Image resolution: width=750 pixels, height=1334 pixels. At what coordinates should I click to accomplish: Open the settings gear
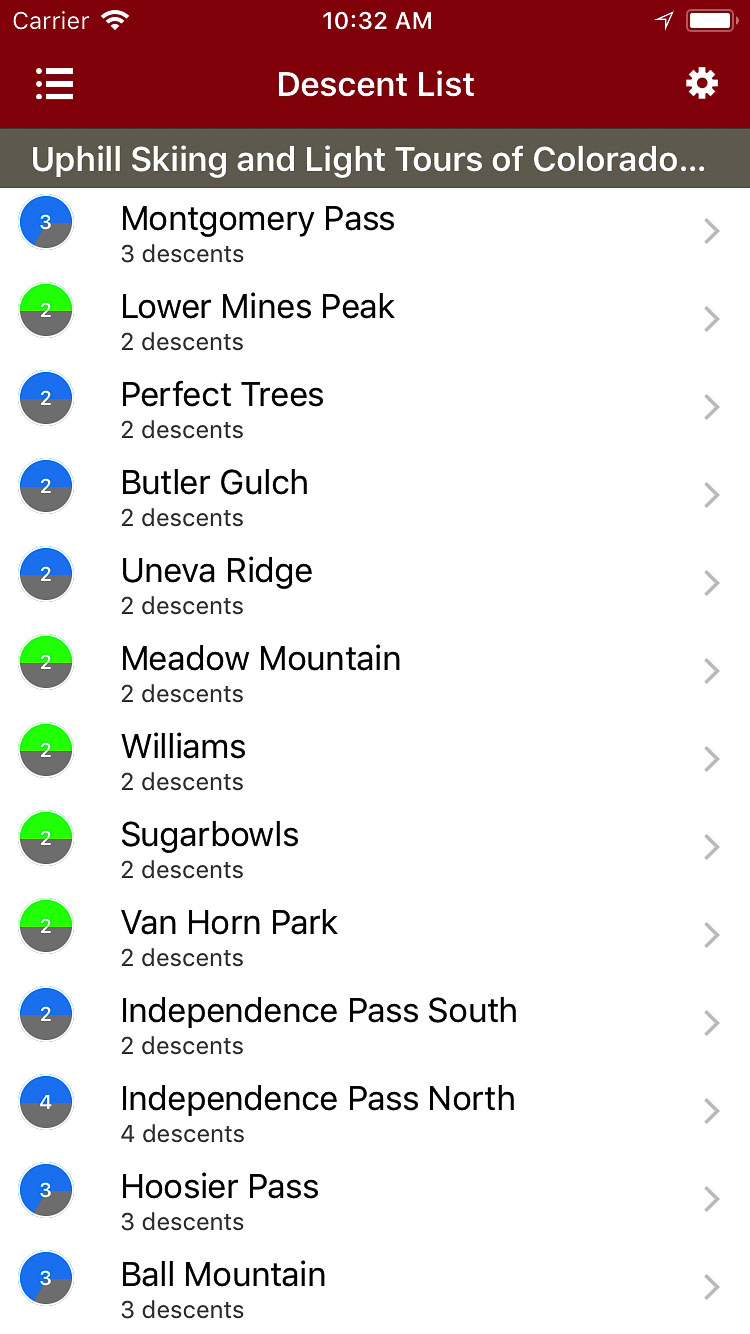pos(701,84)
